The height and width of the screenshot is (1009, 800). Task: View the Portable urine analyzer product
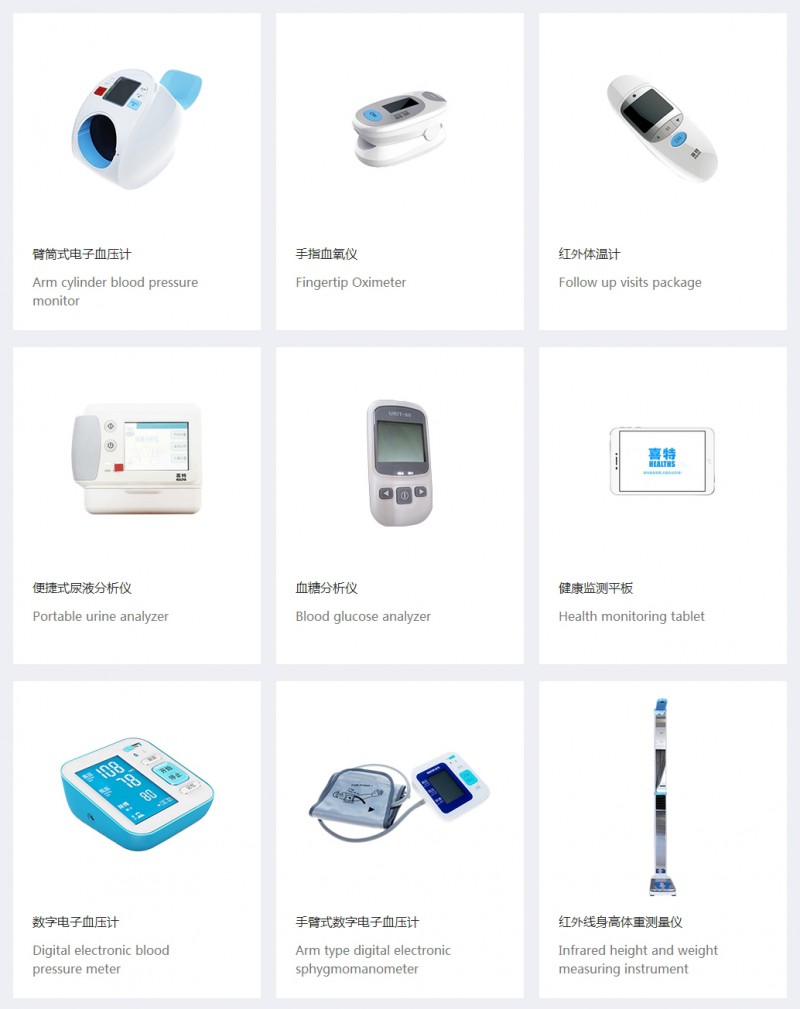(137, 505)
